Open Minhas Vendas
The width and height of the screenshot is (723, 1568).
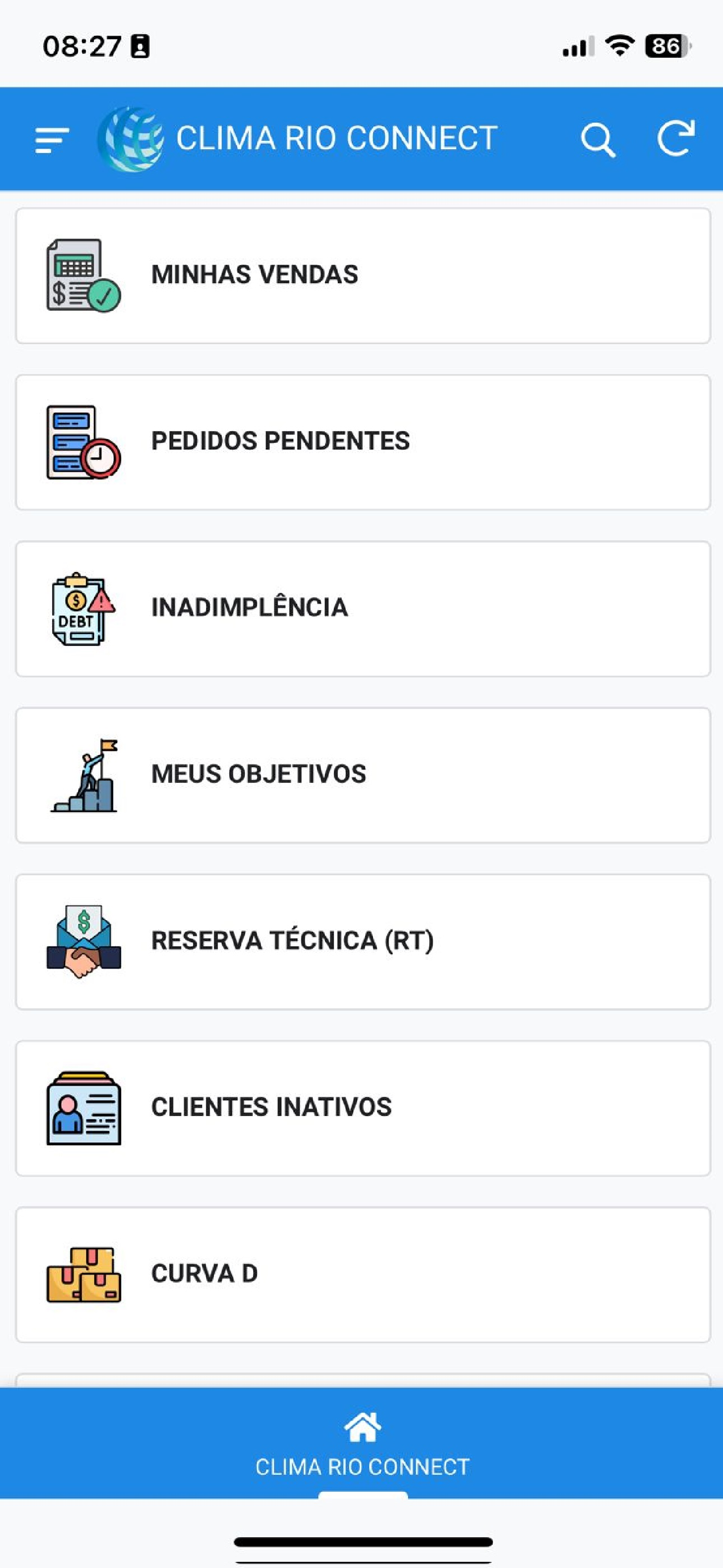pos(363,276)
